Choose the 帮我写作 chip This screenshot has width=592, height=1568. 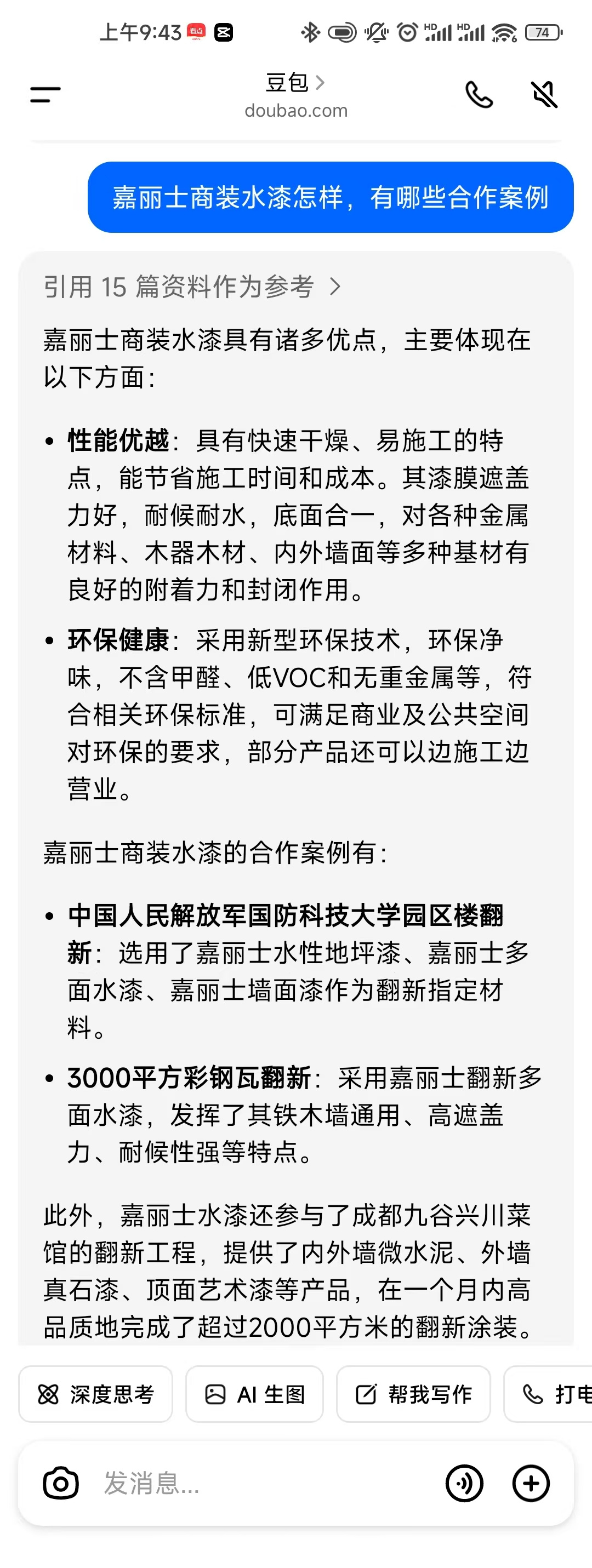[x=413, y=1394]
